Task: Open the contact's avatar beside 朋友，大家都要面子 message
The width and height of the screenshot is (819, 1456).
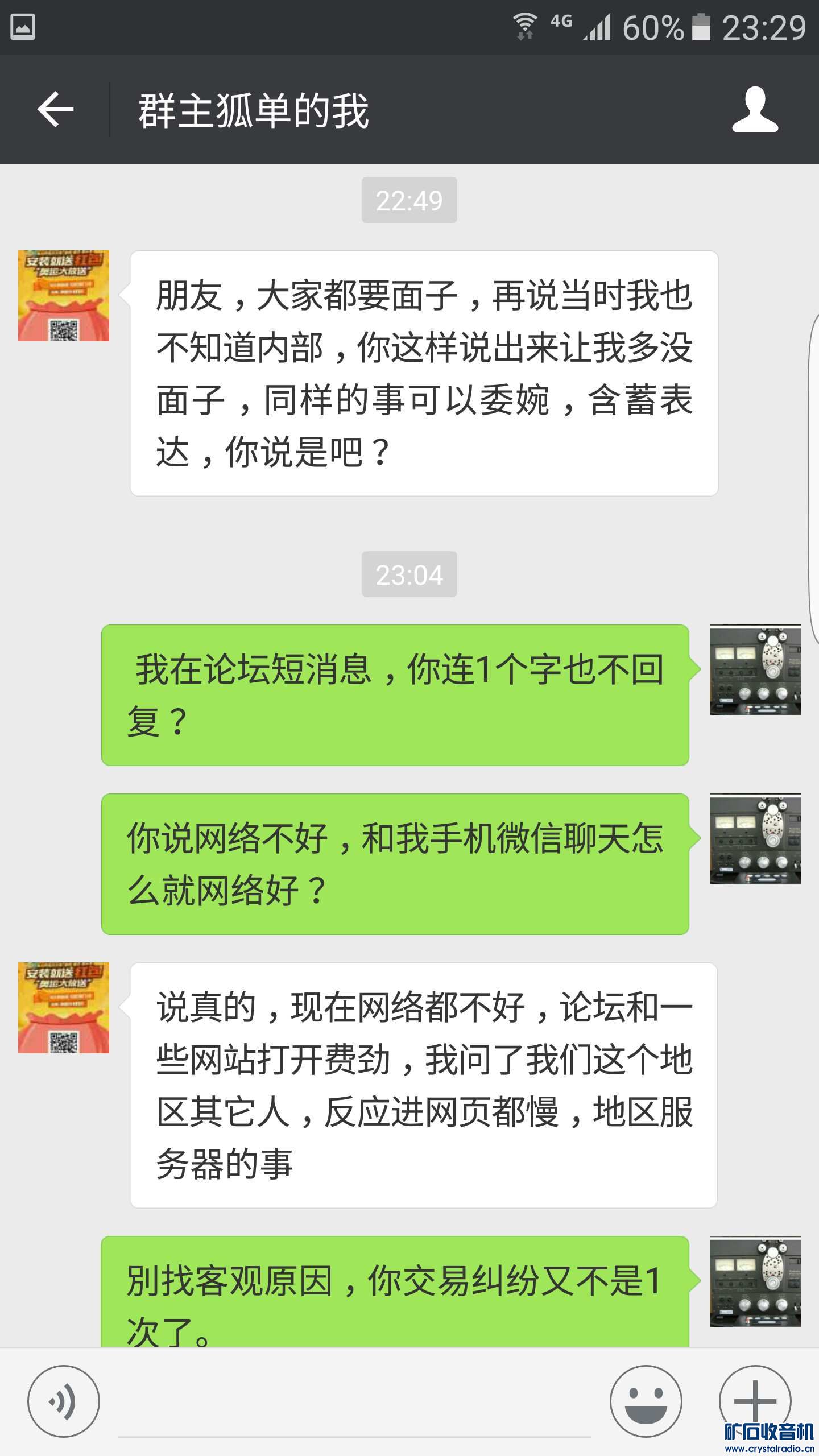Action: click(64, 296)
